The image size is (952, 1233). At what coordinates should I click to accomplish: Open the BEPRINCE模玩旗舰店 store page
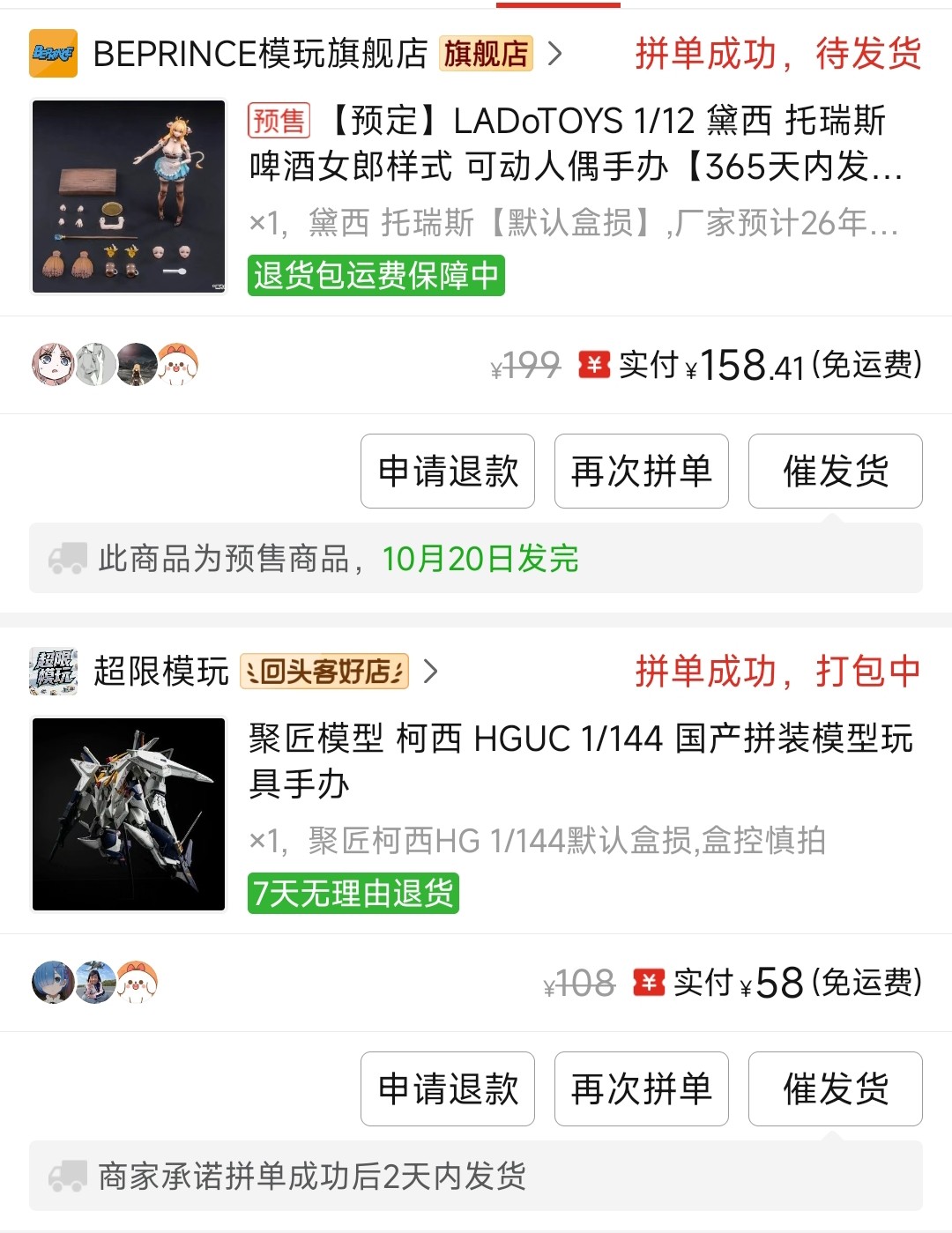coord(260,54)
